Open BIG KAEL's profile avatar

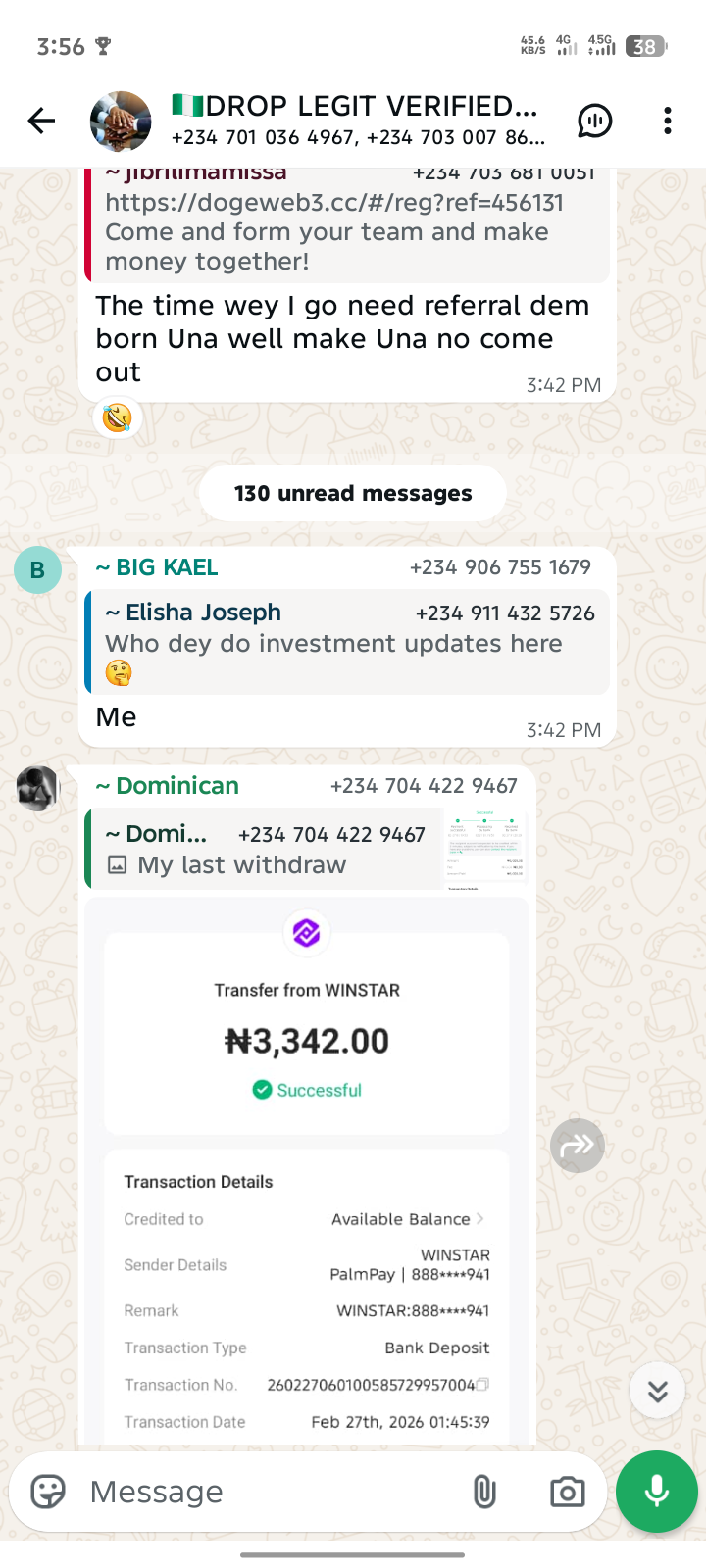[x=37, y=570]
